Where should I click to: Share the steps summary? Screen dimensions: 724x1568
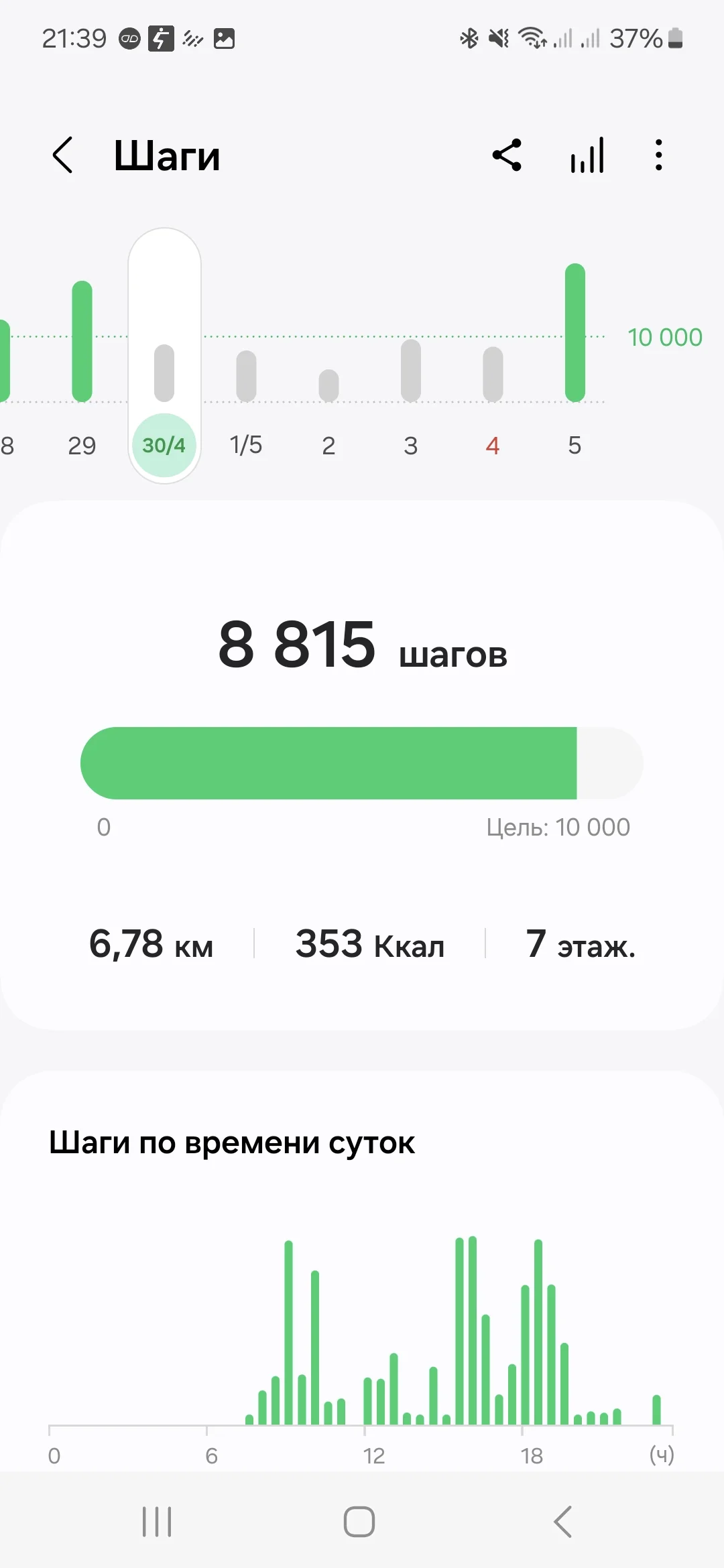[507, 155]
